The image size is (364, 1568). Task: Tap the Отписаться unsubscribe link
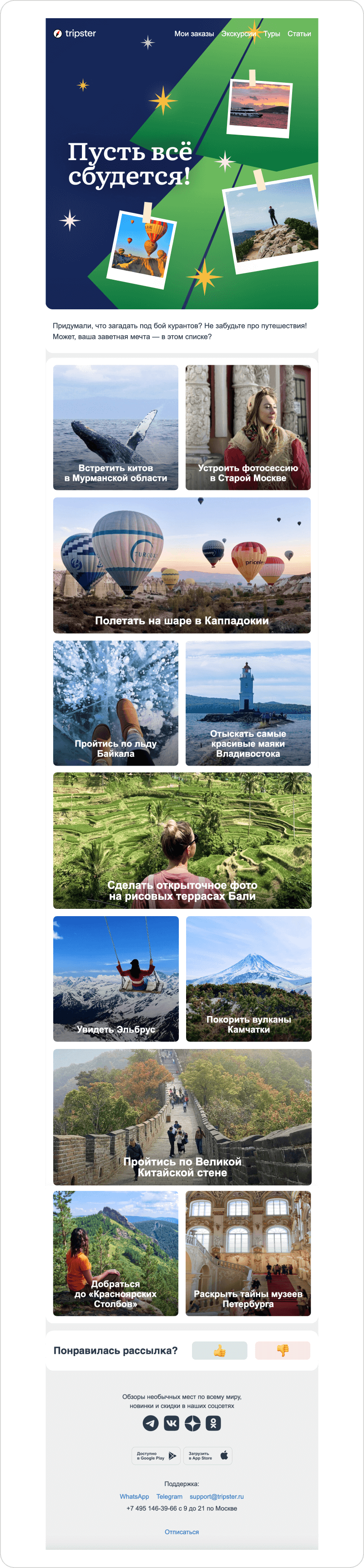[182, 1532]
